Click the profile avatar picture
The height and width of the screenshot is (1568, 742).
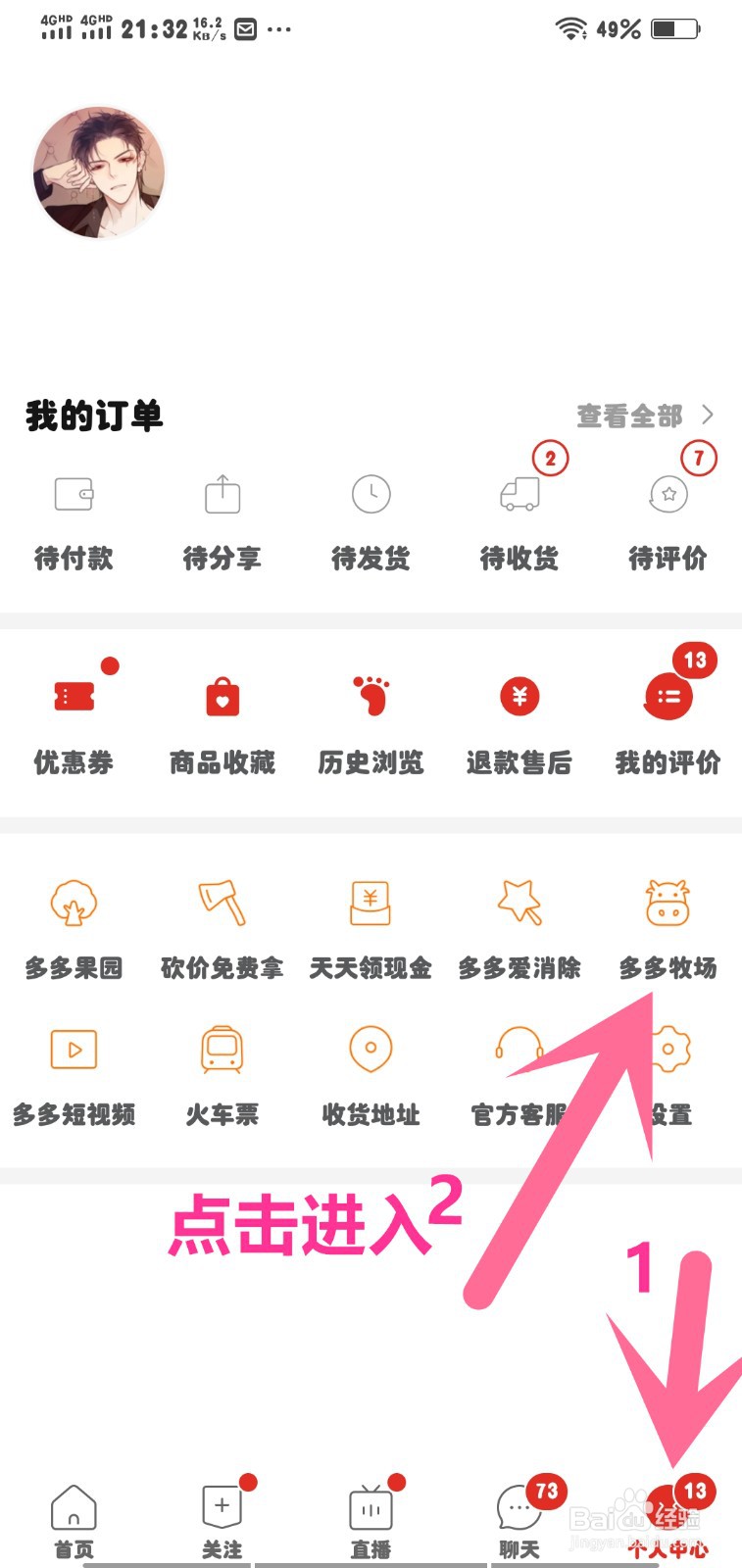98,171
